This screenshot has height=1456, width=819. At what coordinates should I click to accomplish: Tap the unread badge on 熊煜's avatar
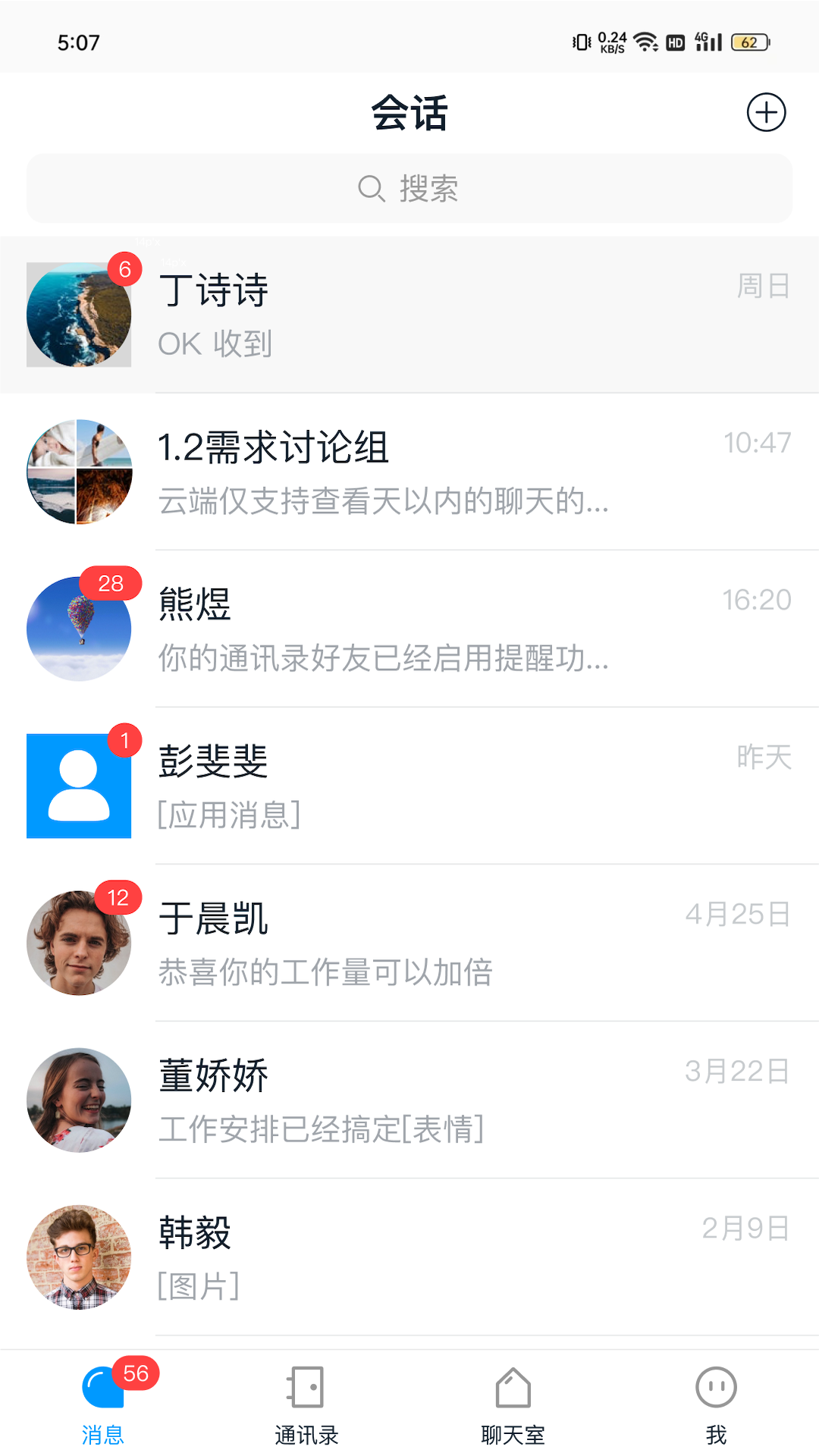(110, 584)
